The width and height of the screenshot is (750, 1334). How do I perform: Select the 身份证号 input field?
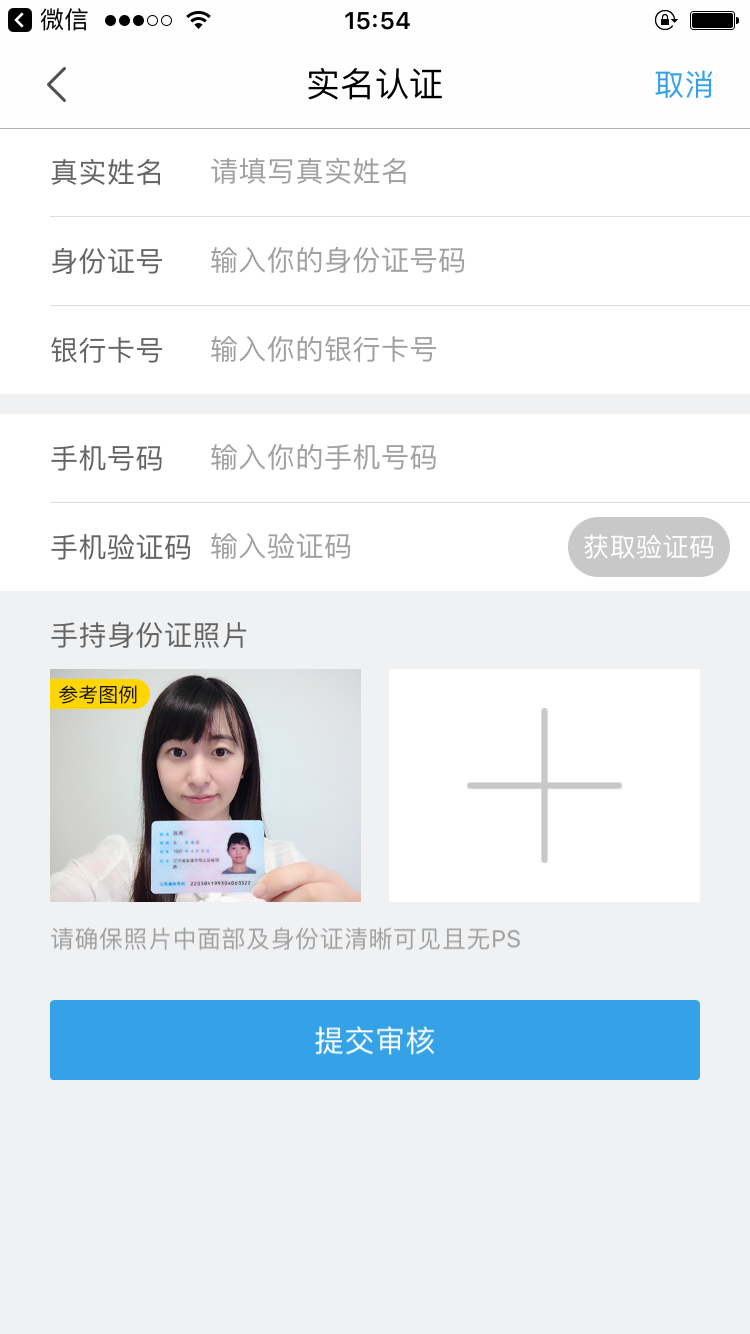[400, 261]
